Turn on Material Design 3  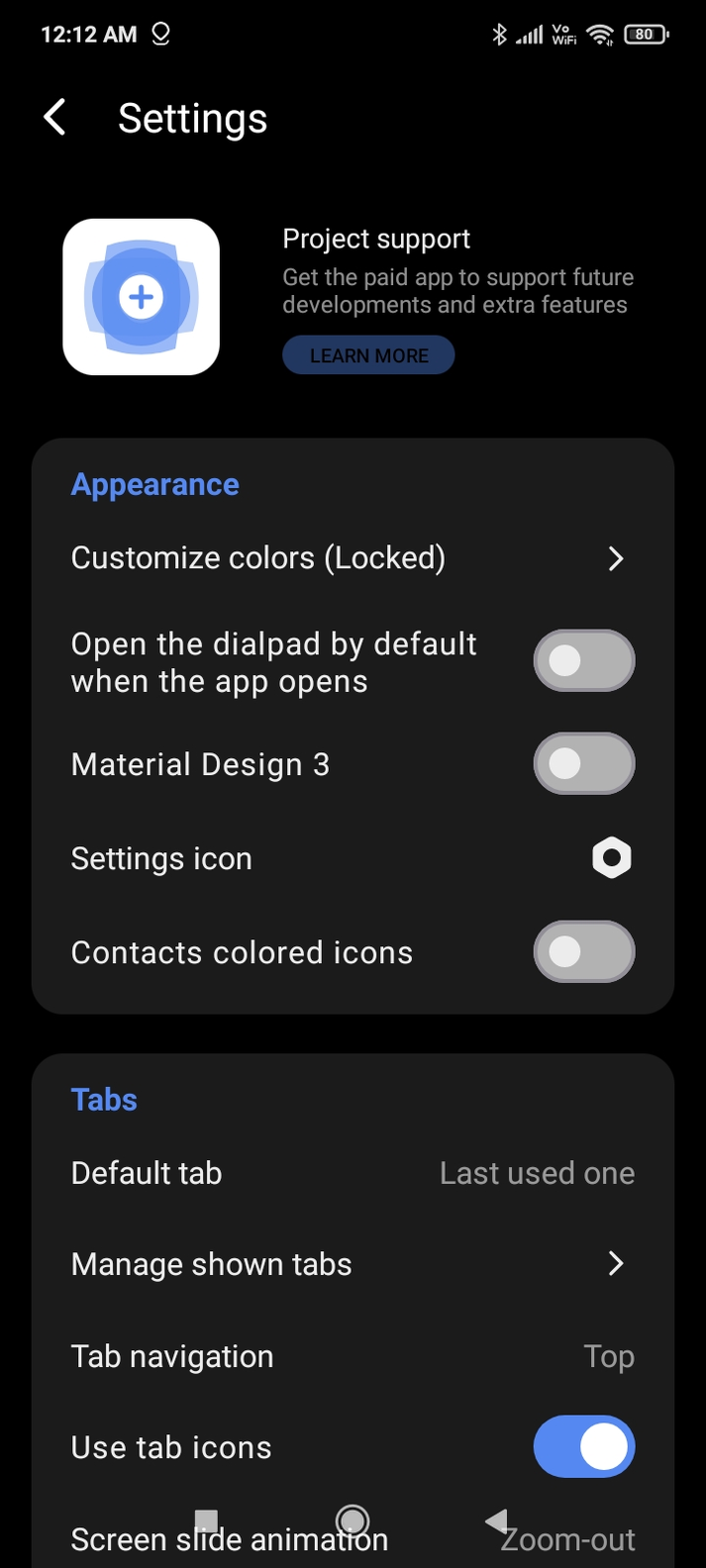[584, 763]
